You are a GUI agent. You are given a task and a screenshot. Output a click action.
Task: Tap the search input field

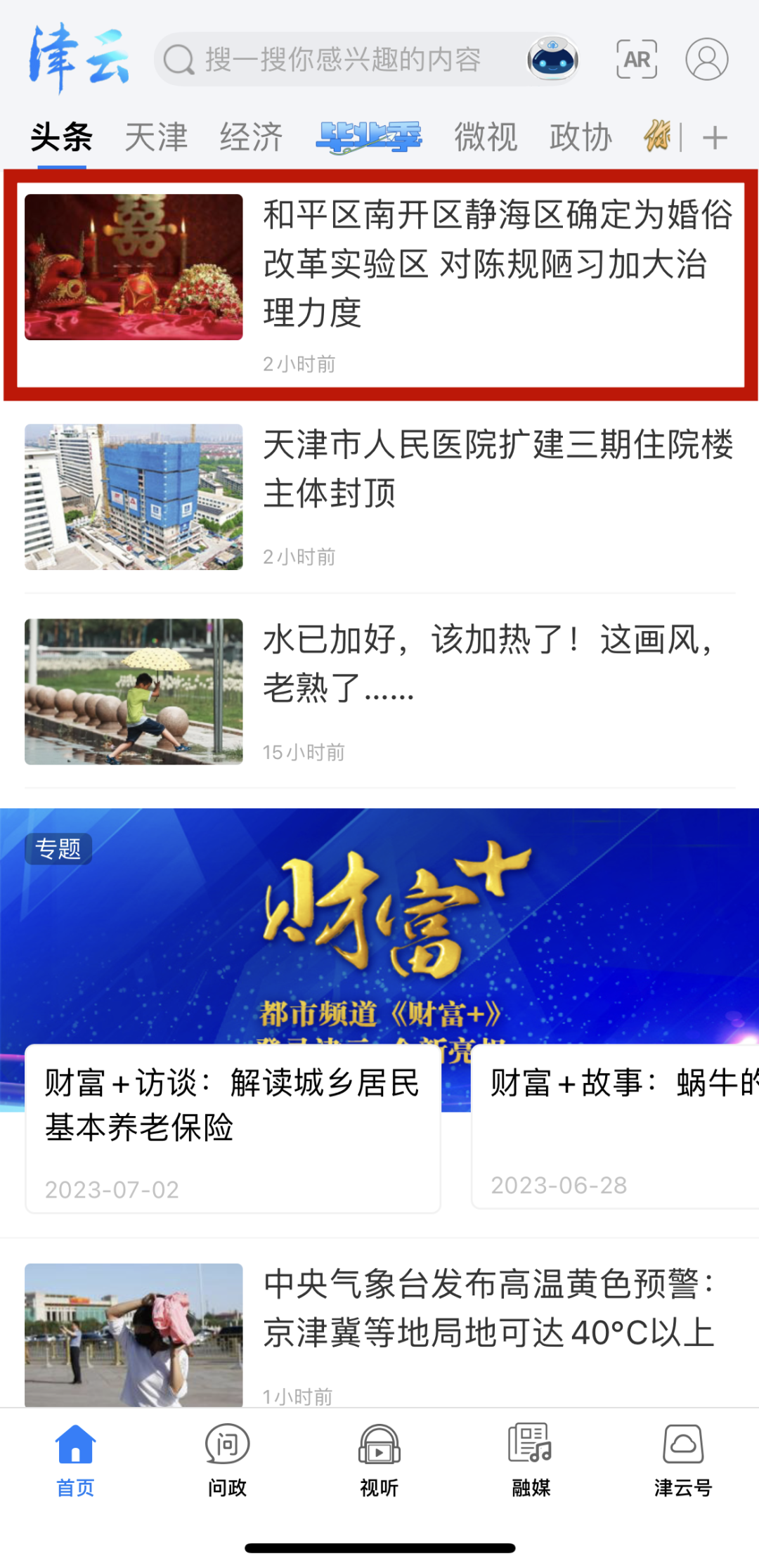pos(337,60)
